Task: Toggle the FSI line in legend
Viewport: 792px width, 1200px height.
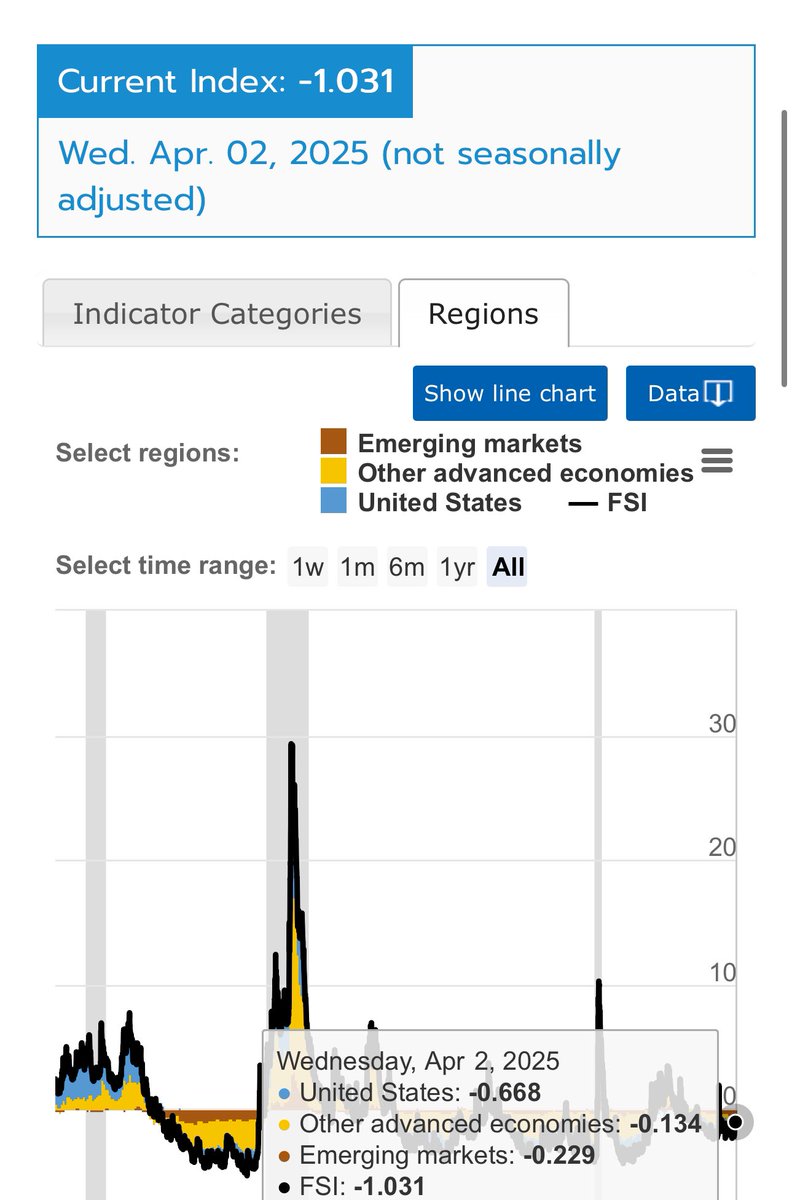Action: pos(608,502)
